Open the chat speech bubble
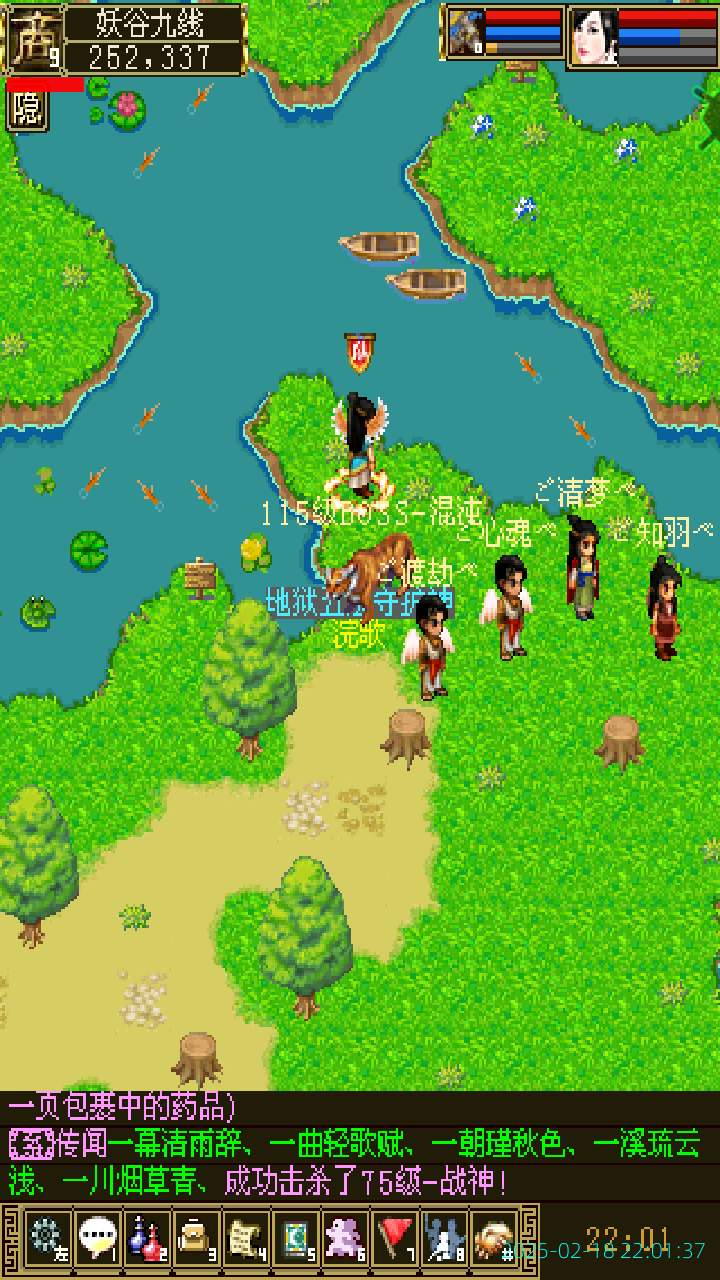This screenshot has width=720, height=1280. tap(97, 1238)
